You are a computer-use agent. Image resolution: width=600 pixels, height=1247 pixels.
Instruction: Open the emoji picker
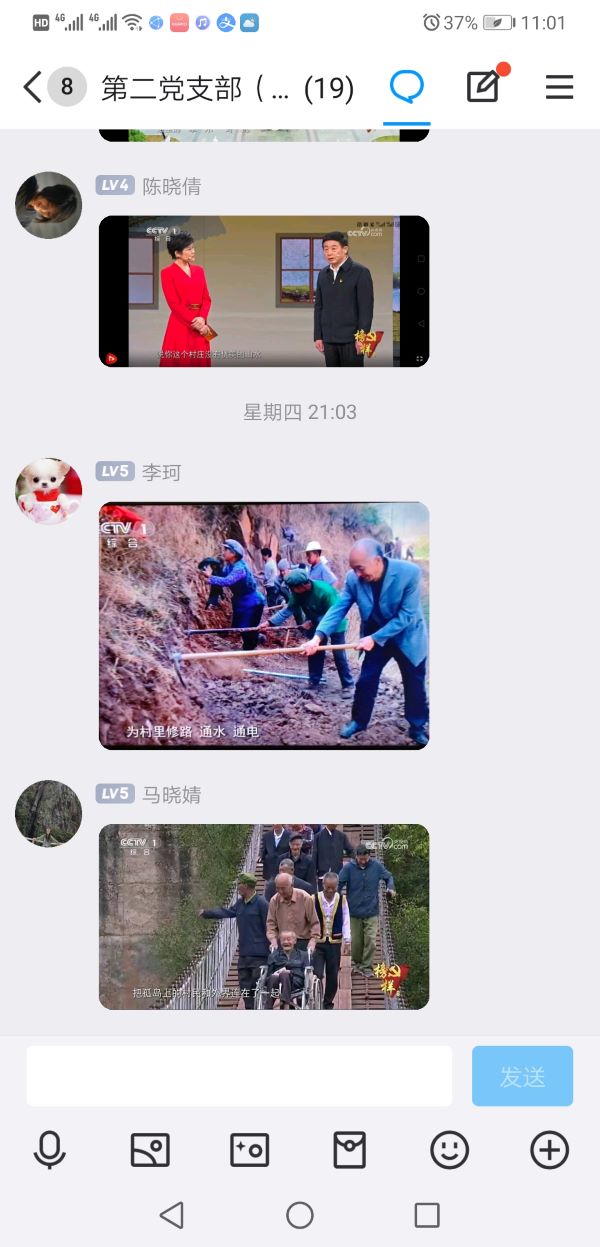point(449,1150)
